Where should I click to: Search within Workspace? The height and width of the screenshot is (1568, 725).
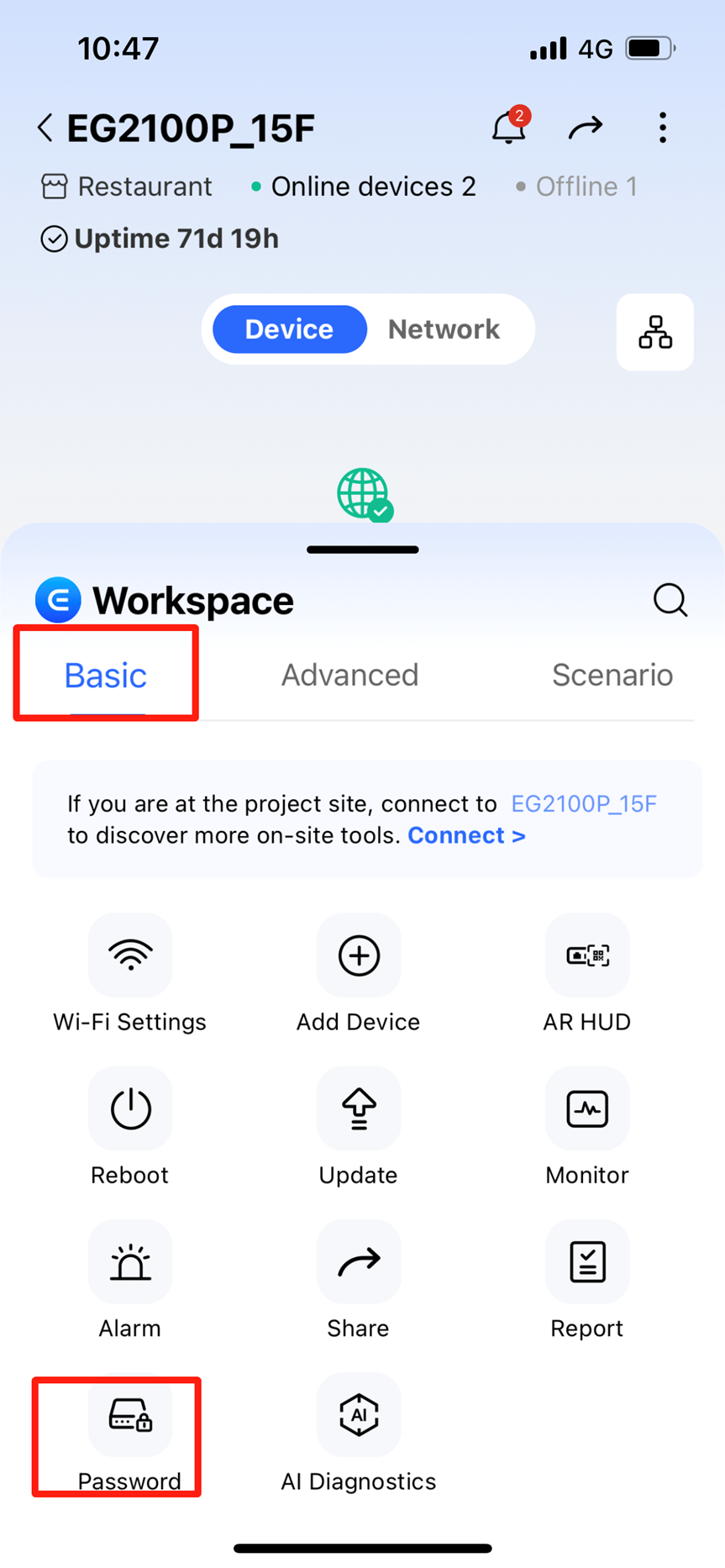[670, 600]
